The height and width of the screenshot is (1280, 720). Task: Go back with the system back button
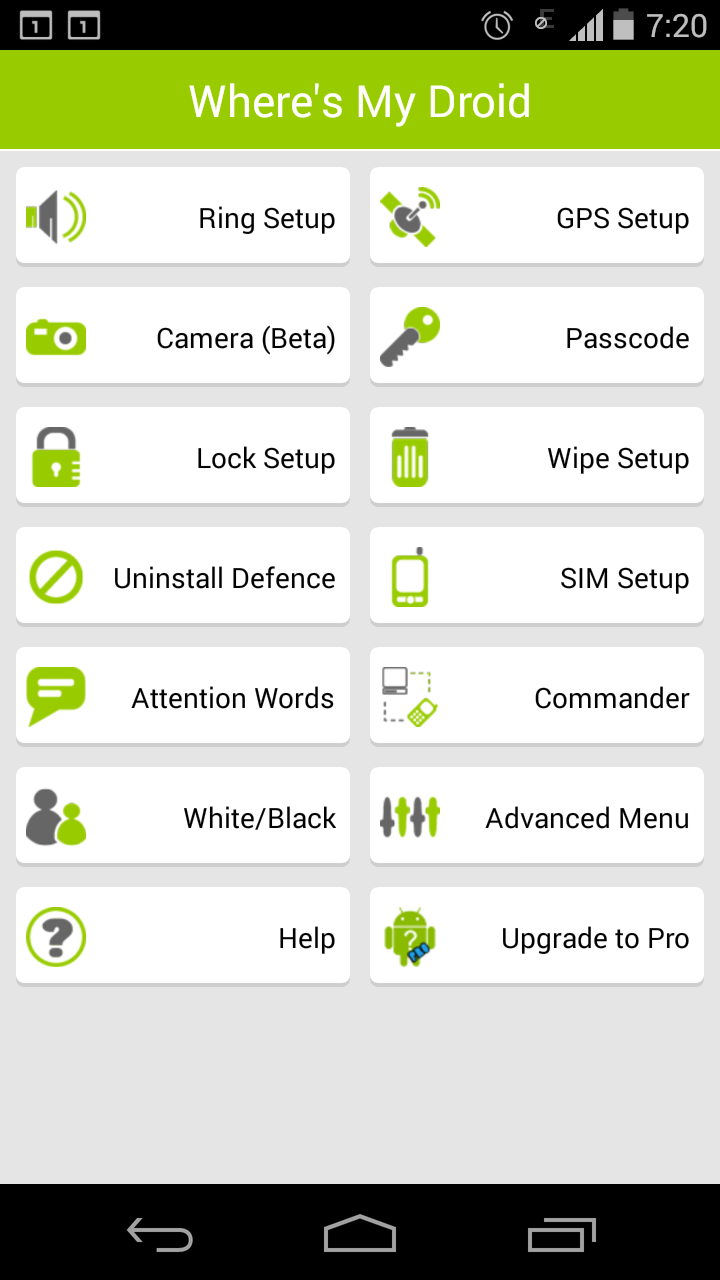click(160, 1235)
